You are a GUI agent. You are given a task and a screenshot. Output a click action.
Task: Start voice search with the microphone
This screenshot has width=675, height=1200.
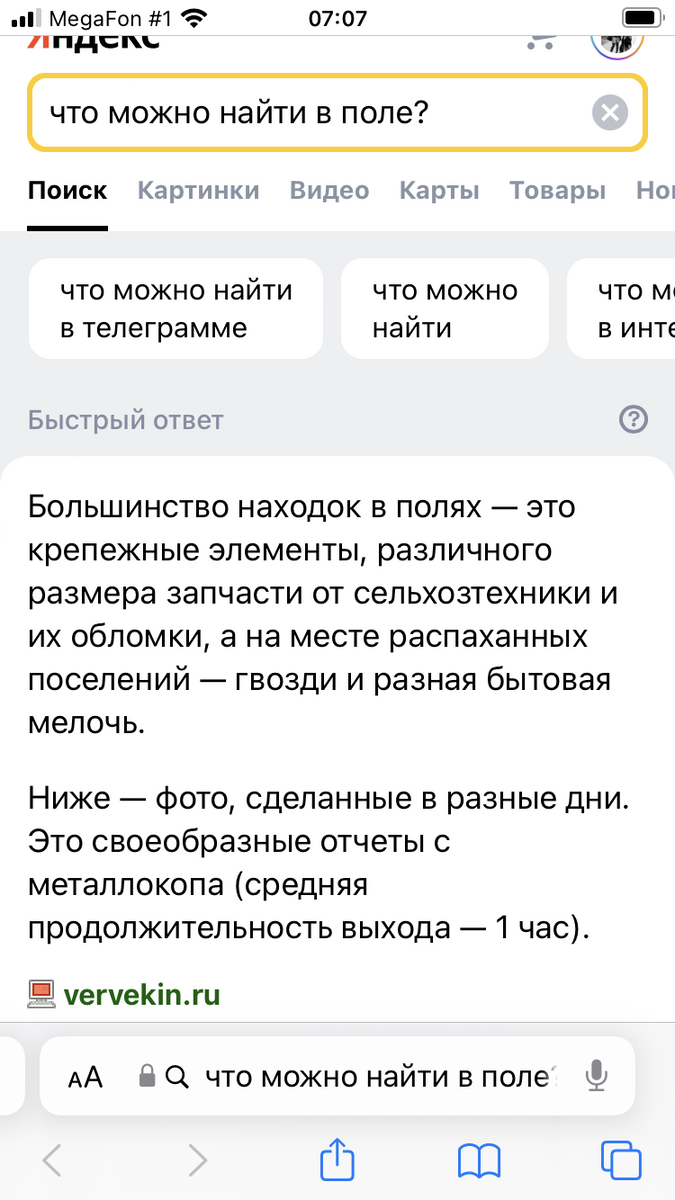click(x=596, y=1076)
